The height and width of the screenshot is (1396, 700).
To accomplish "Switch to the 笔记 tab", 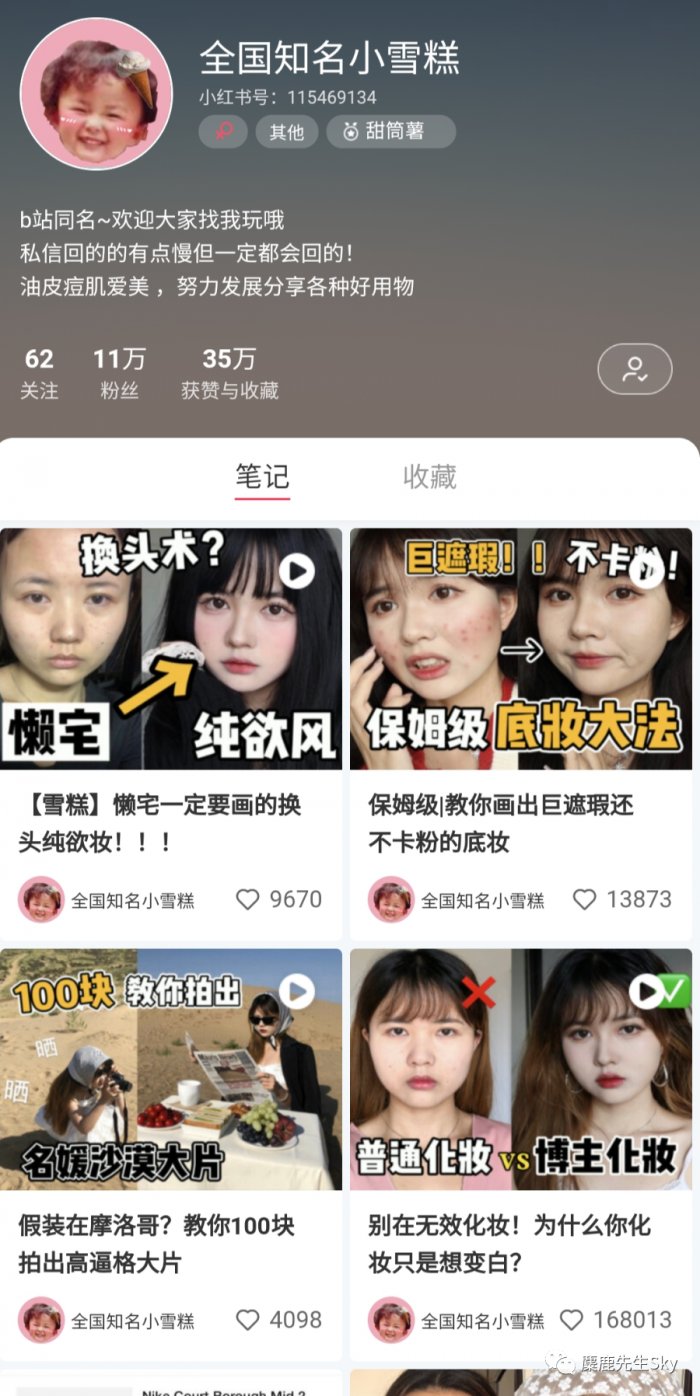I will pyautogui.click(x=262, y=477).
